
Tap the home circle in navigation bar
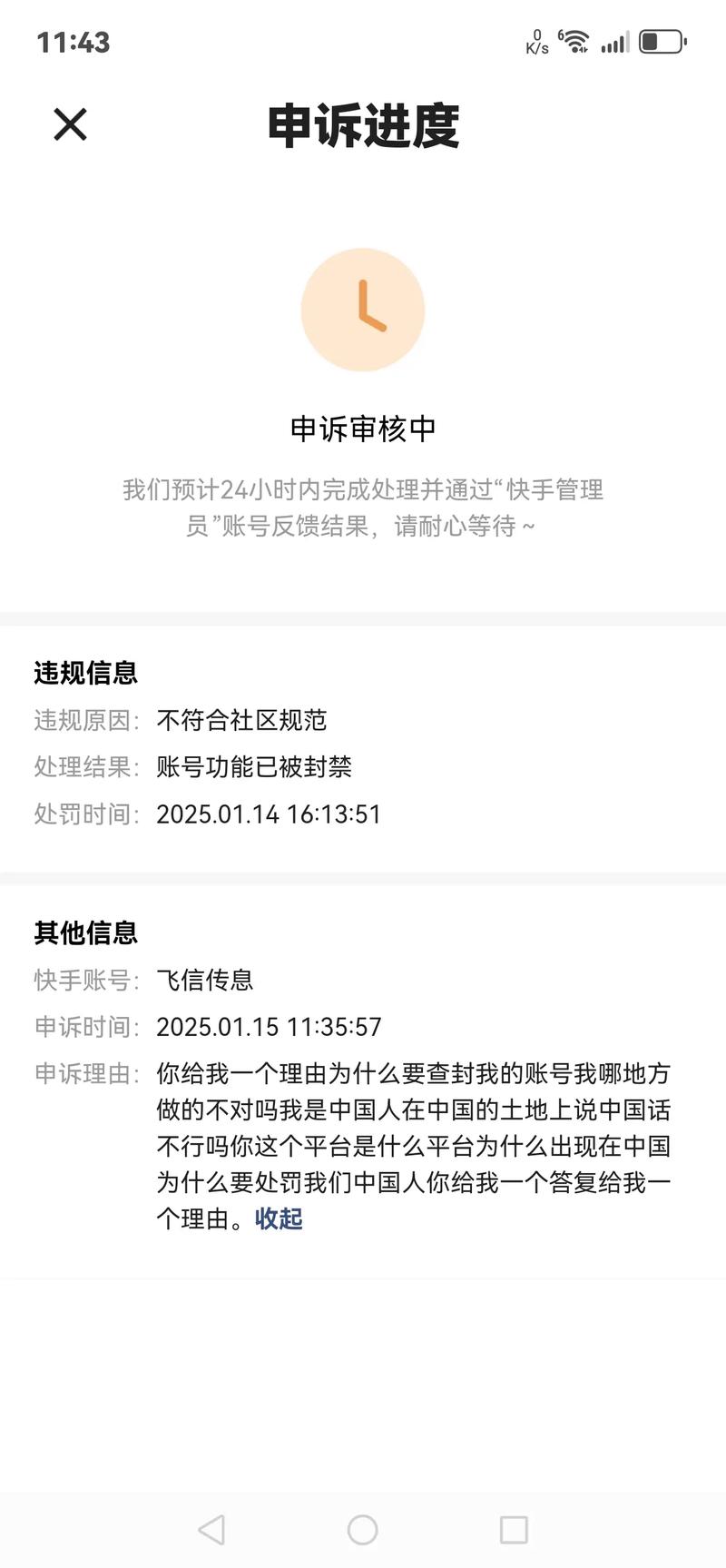click(x=362, y=1529)
